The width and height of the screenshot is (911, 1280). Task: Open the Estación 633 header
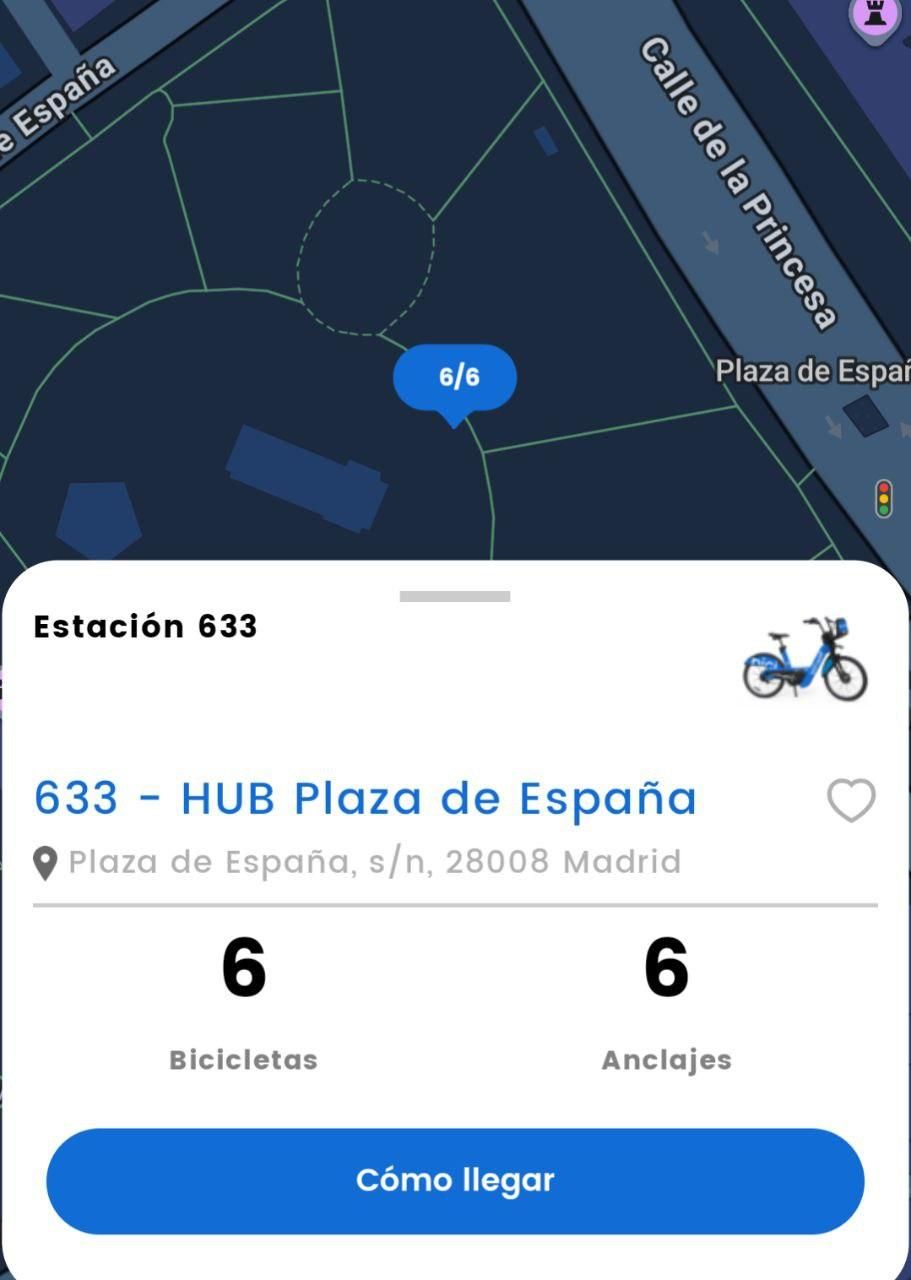(x=146, y=627)
